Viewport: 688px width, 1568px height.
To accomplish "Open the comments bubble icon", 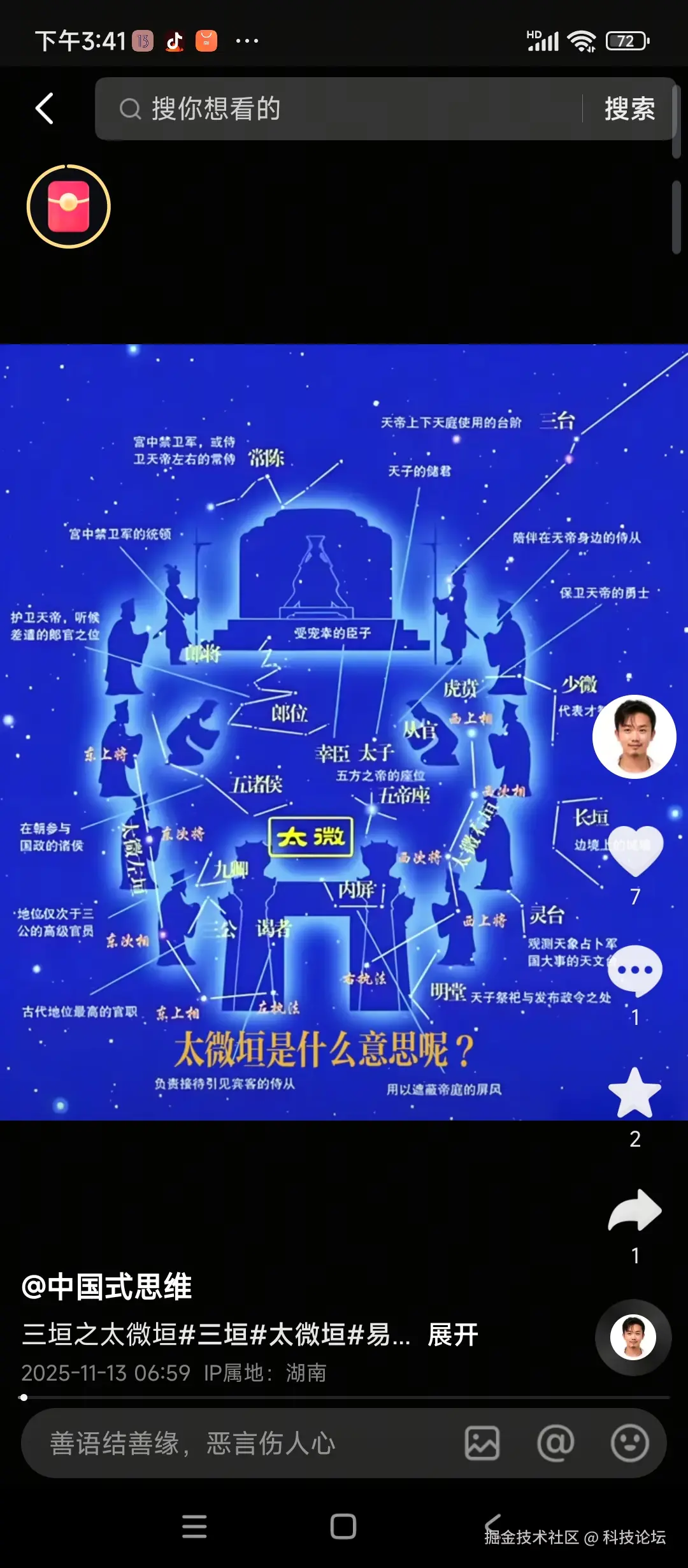I will tap(635, 970).
